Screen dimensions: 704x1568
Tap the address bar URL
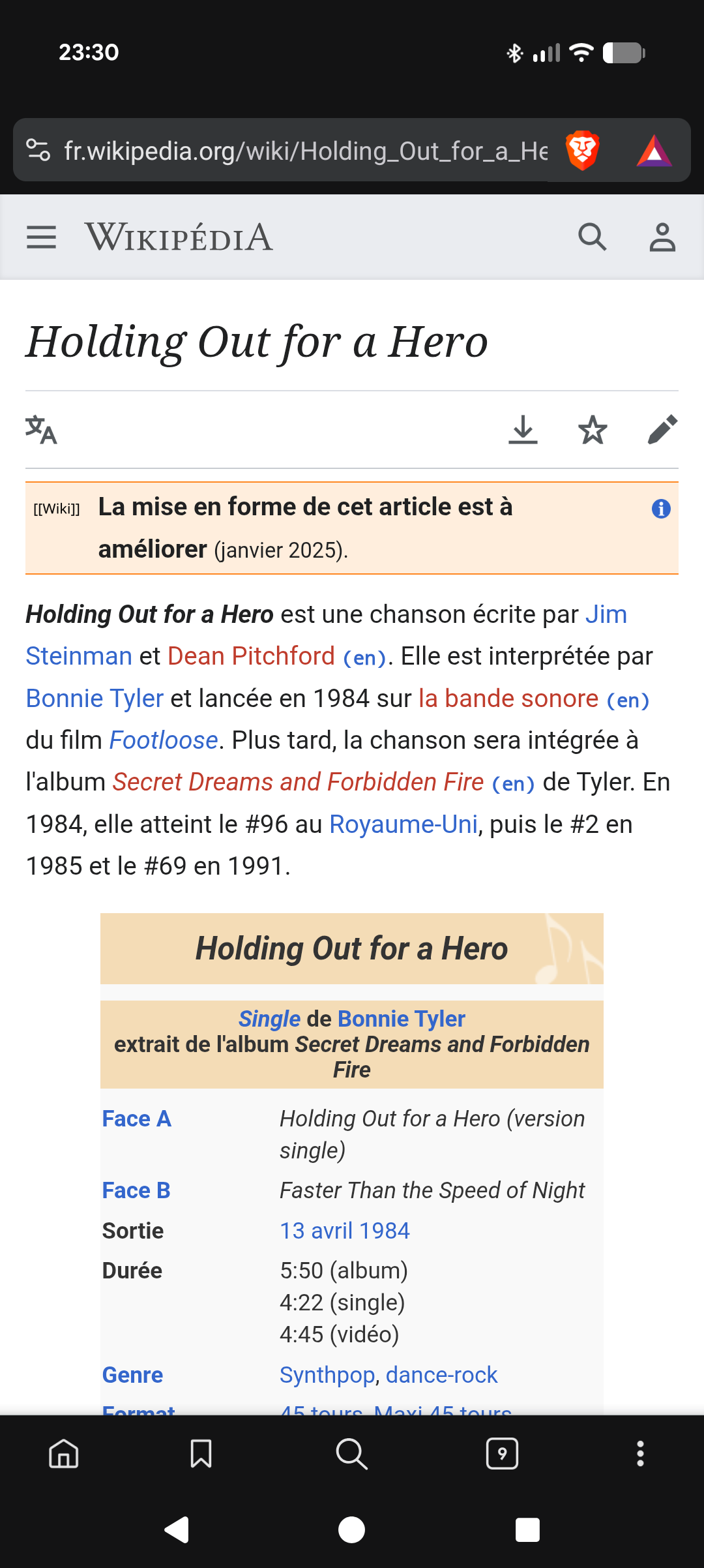(x=306, y=151)
